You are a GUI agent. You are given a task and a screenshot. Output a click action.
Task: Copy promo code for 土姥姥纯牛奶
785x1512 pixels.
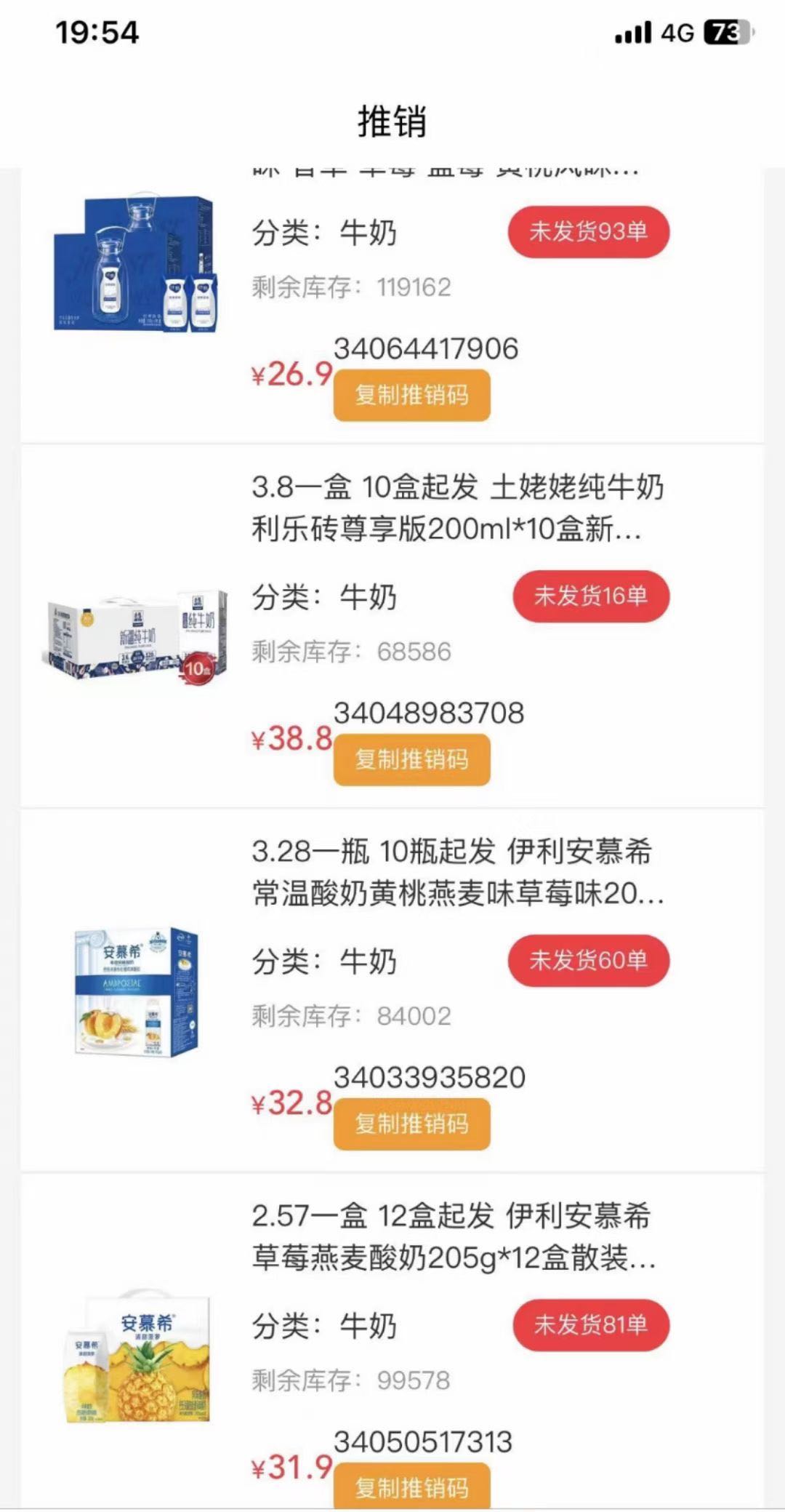coord(411,759)
